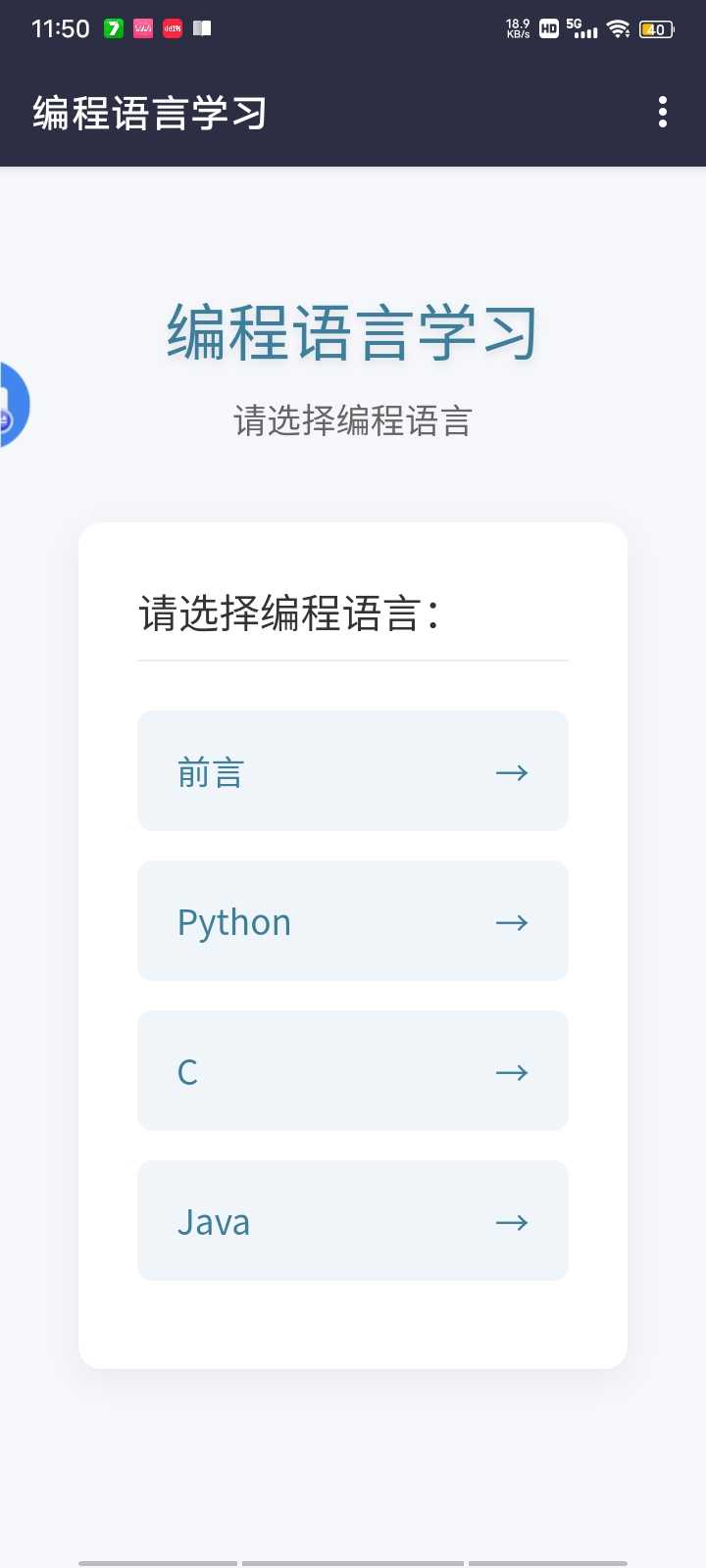
Task: Tap the blue floating bubble at the edge
Action: 12,405
